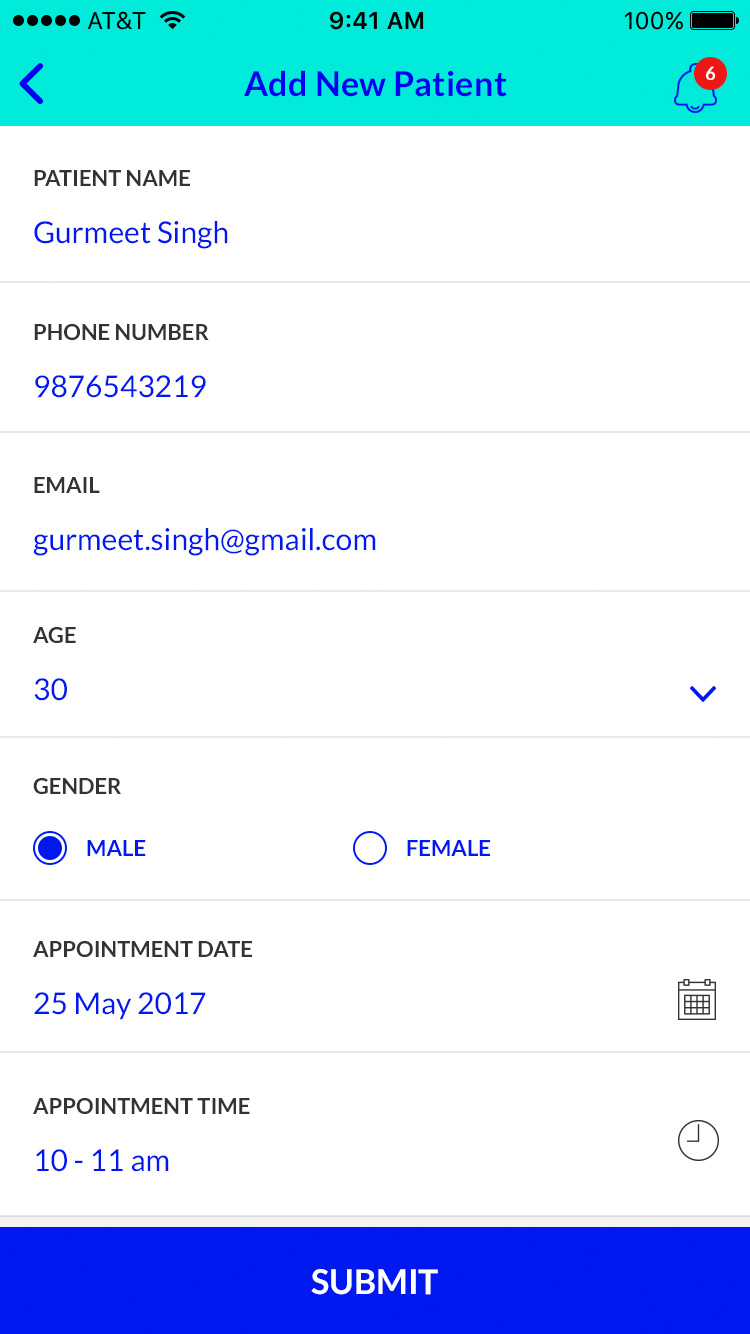
Task: Submit the new patient form
Action: point(375,1281)
